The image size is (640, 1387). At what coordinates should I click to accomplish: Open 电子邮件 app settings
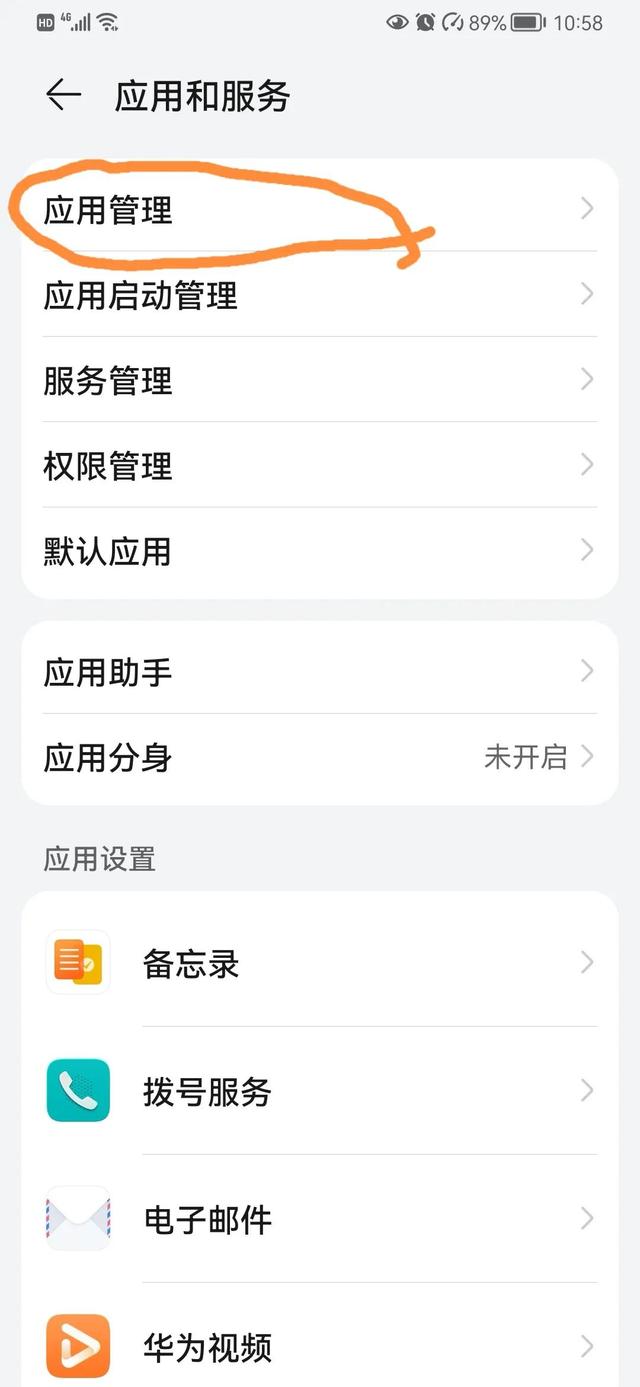click(319, 1219)
